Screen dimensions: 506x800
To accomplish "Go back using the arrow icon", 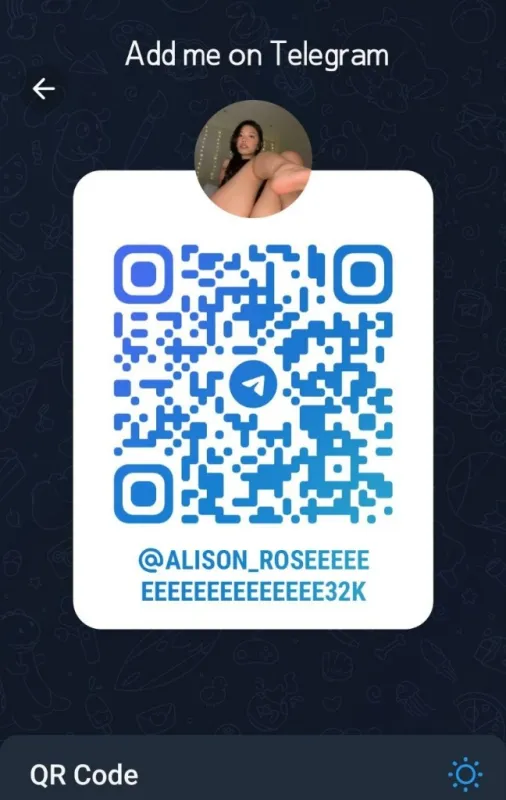I will pos(44,89).
